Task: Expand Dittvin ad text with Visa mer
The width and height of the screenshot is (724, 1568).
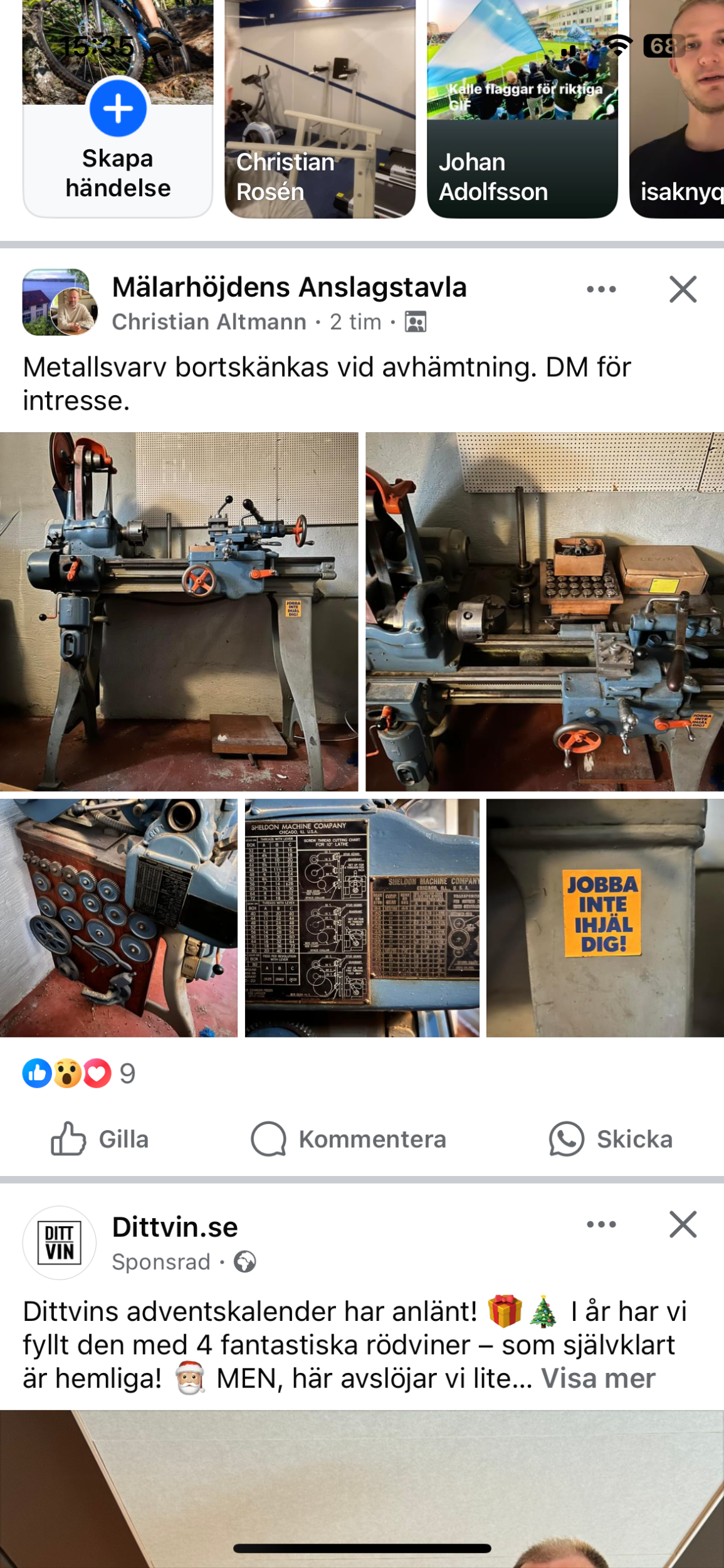Action: pos(598,1379)
